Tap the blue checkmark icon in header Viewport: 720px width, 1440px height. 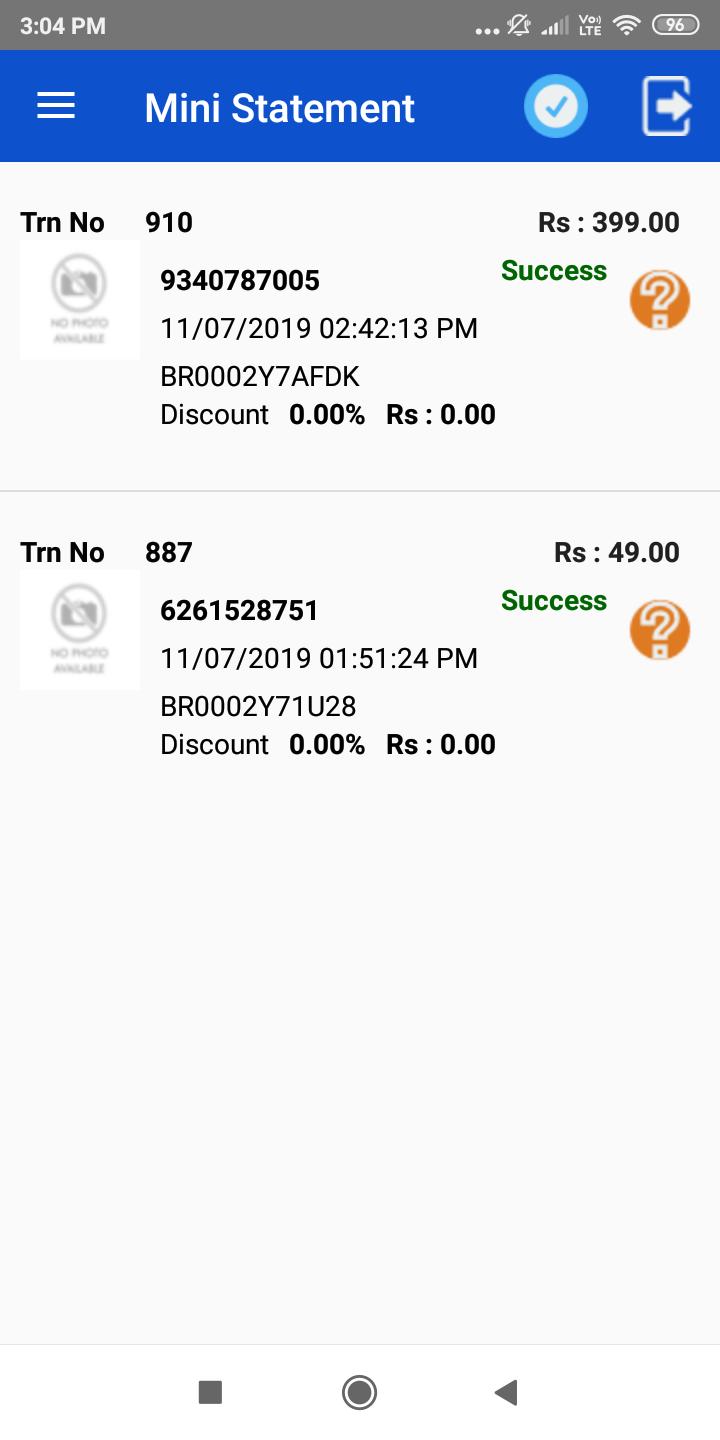(x=556, y=106)
